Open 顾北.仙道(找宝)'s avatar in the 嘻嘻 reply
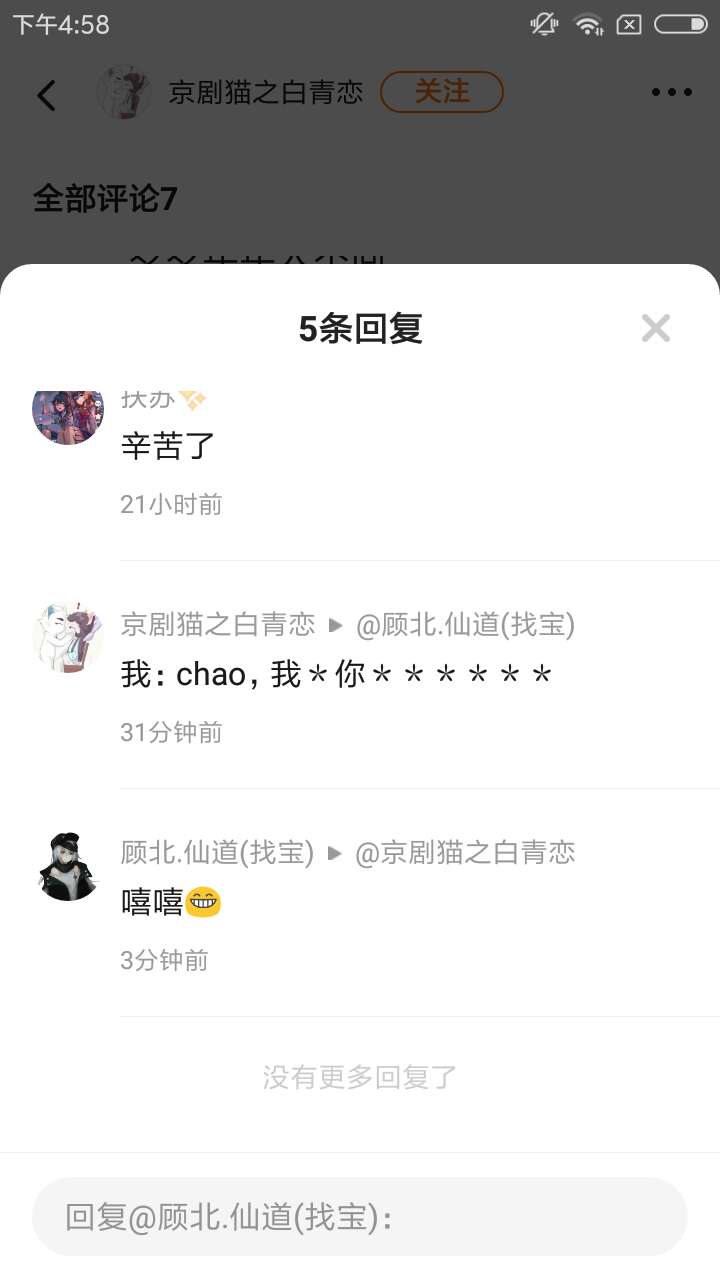This screenshot has width=720, height=1280. pos(68,866)
